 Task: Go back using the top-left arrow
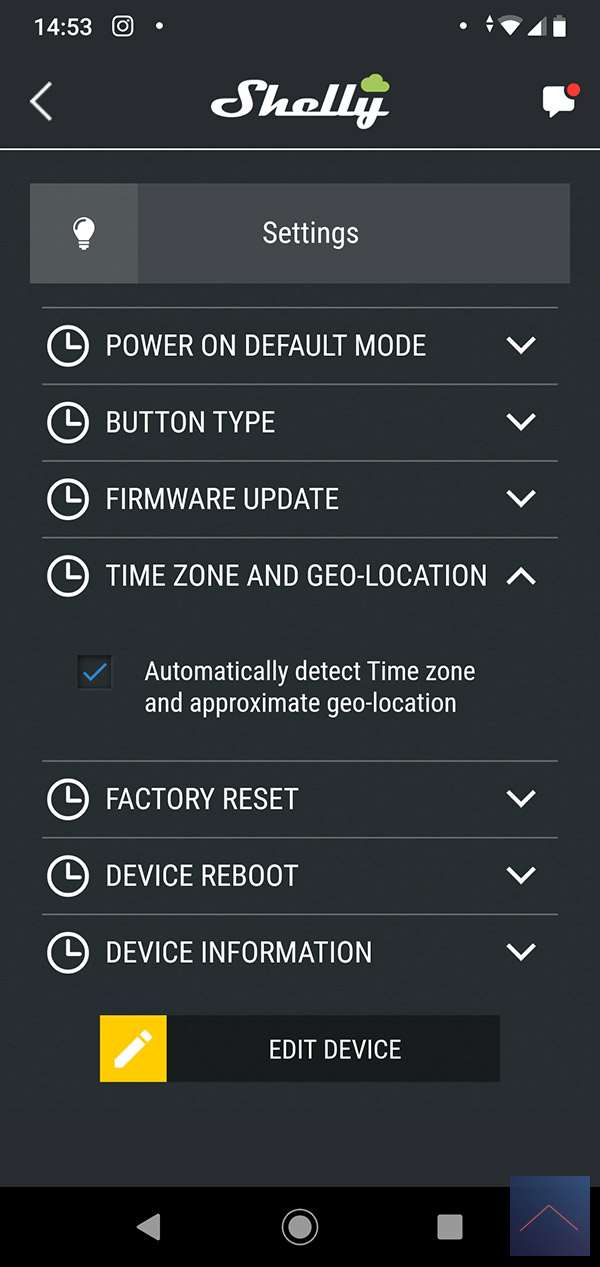coord(41,102)
